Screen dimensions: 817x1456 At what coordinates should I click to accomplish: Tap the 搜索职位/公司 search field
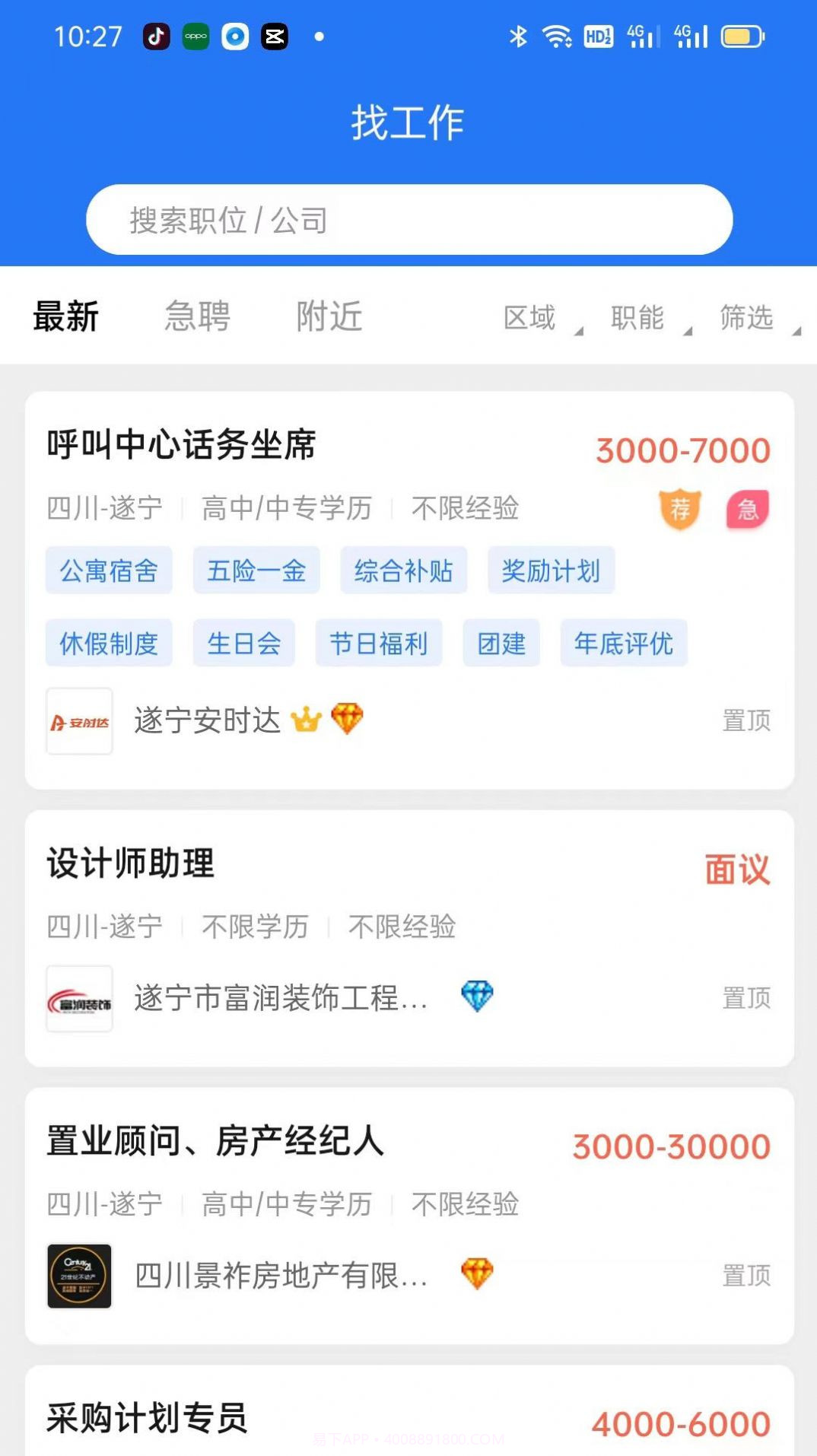tap(408, 220)
